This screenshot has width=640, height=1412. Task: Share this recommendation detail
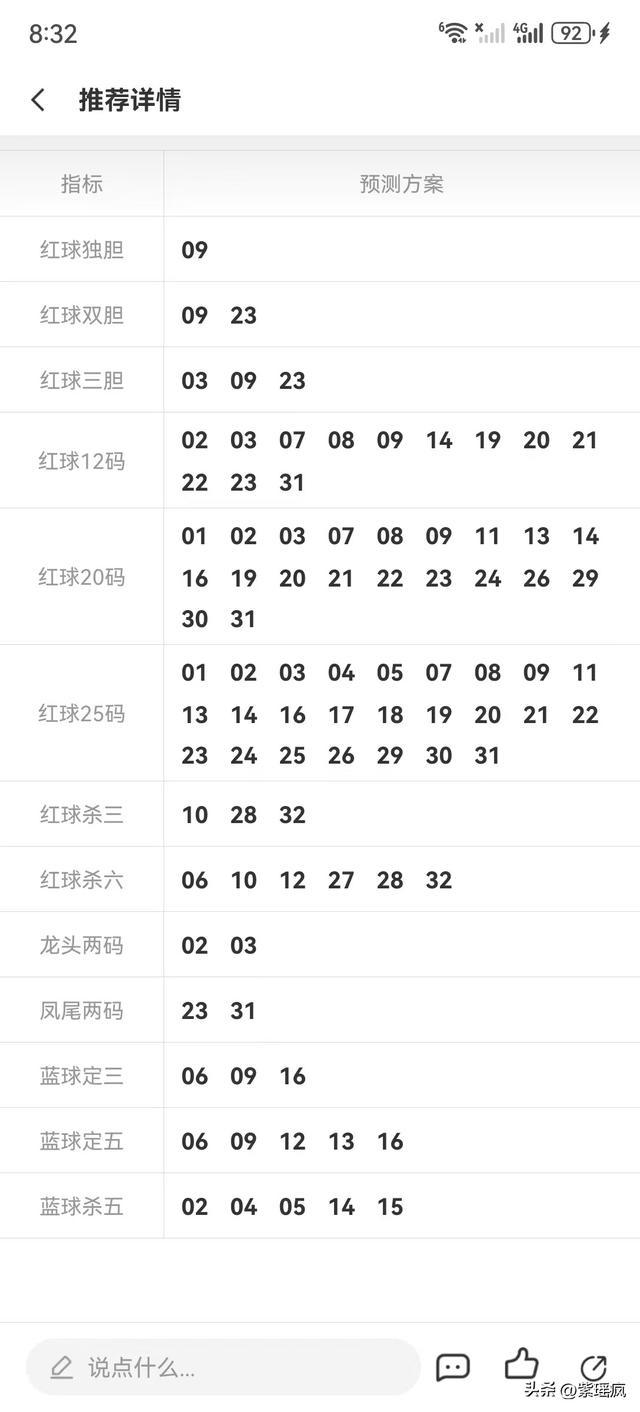[x=593, y=1367]
